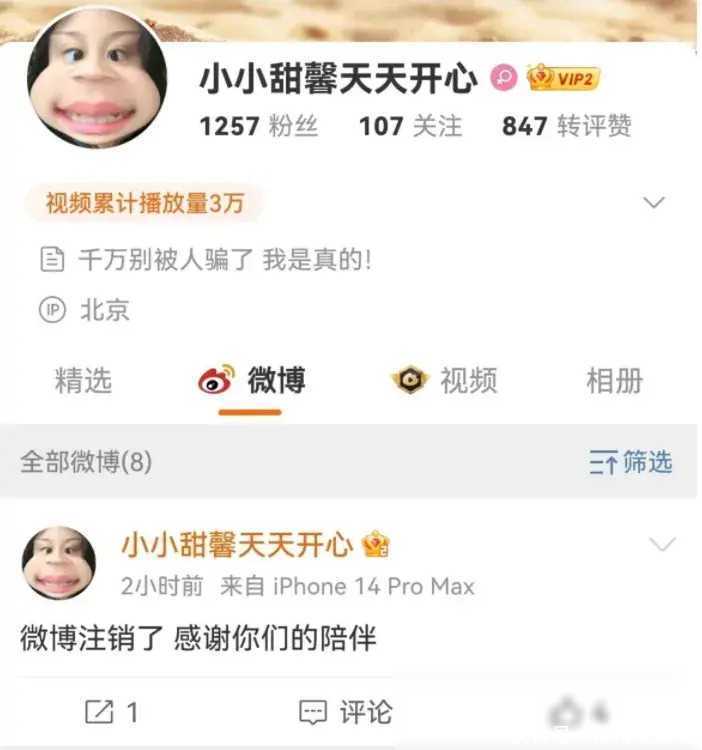Screen dimensions: 702x750
Task: Open the VIP2 membership badge
Action: coord(563,78)
